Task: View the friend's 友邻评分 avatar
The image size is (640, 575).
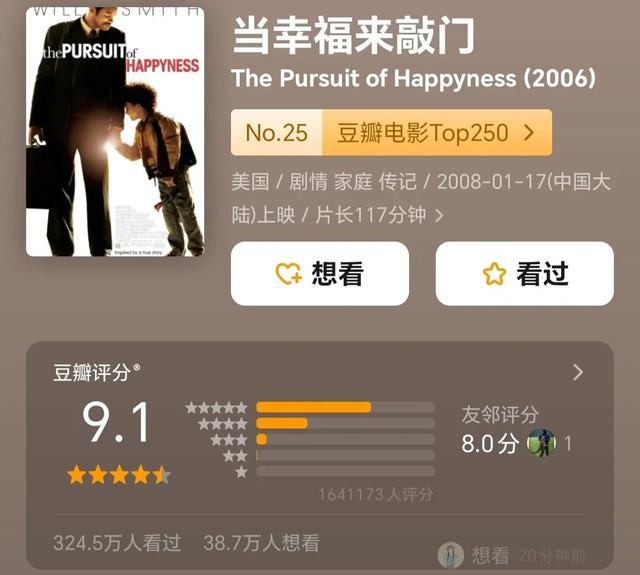Action: [x=542, y=443]
